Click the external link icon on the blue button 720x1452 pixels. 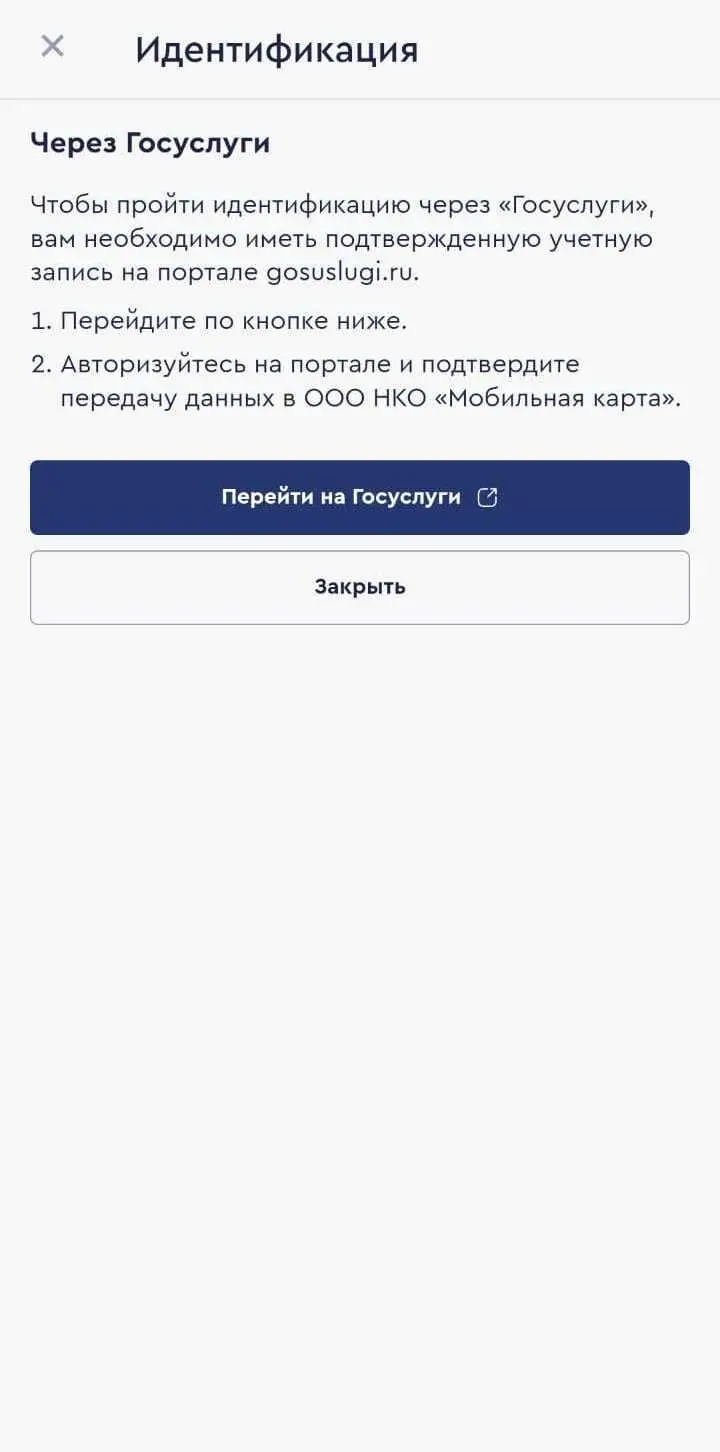point(487,496)
